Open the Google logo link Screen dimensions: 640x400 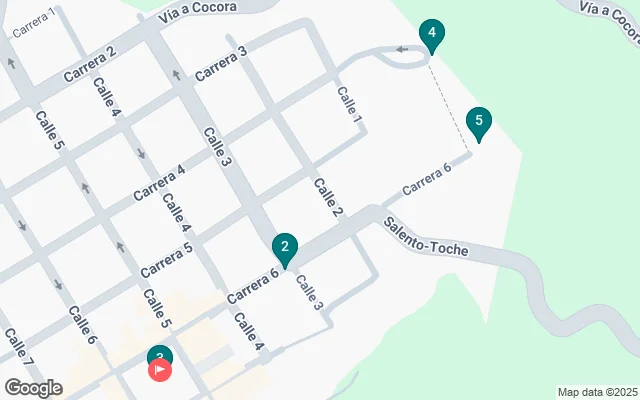point(33,387)
